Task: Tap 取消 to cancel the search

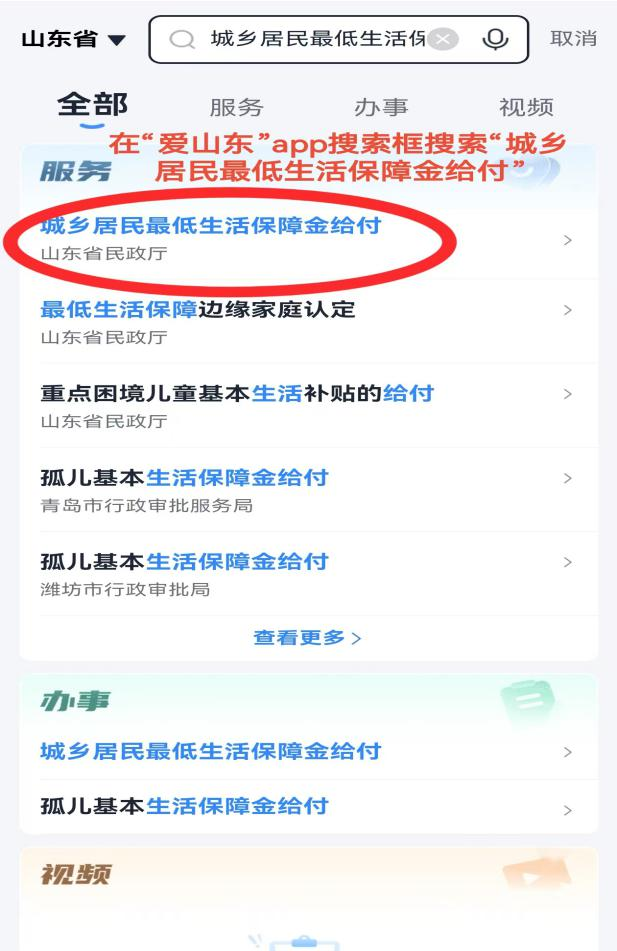Action: coord(574,40)
